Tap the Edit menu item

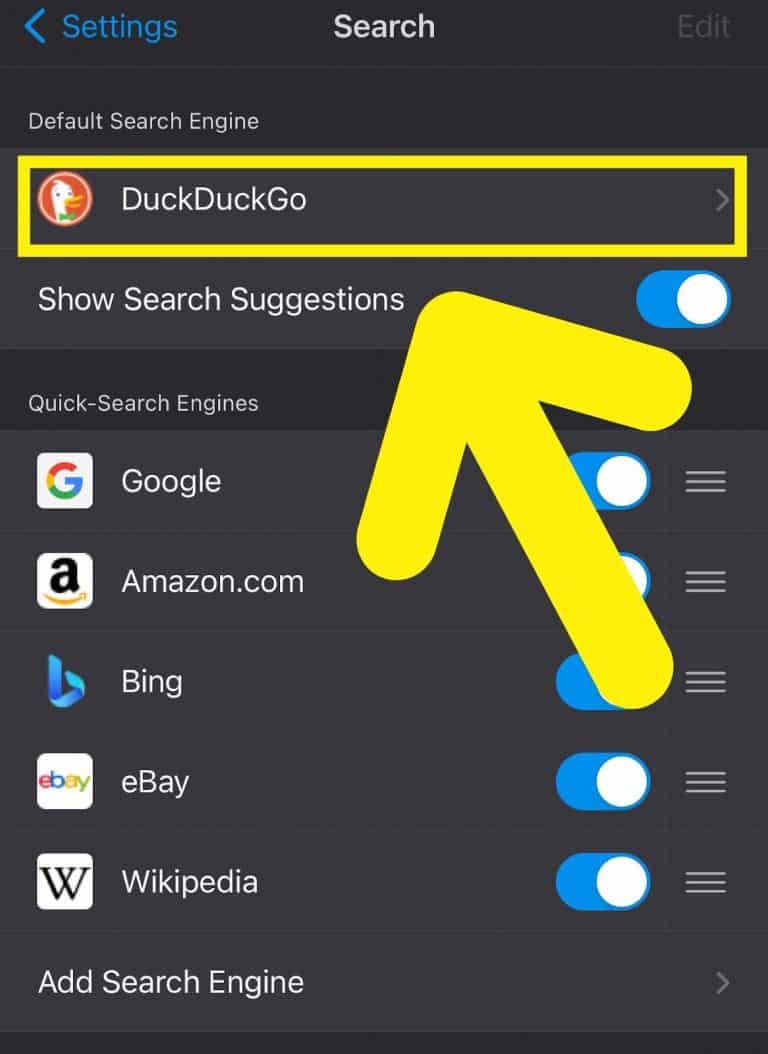click(x=703, y=27)
